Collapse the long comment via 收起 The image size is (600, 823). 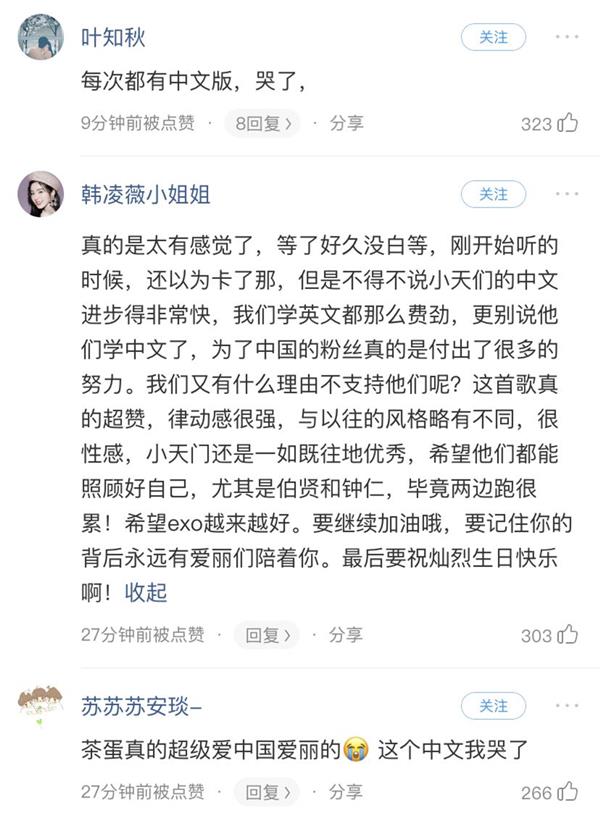(146, 592)
